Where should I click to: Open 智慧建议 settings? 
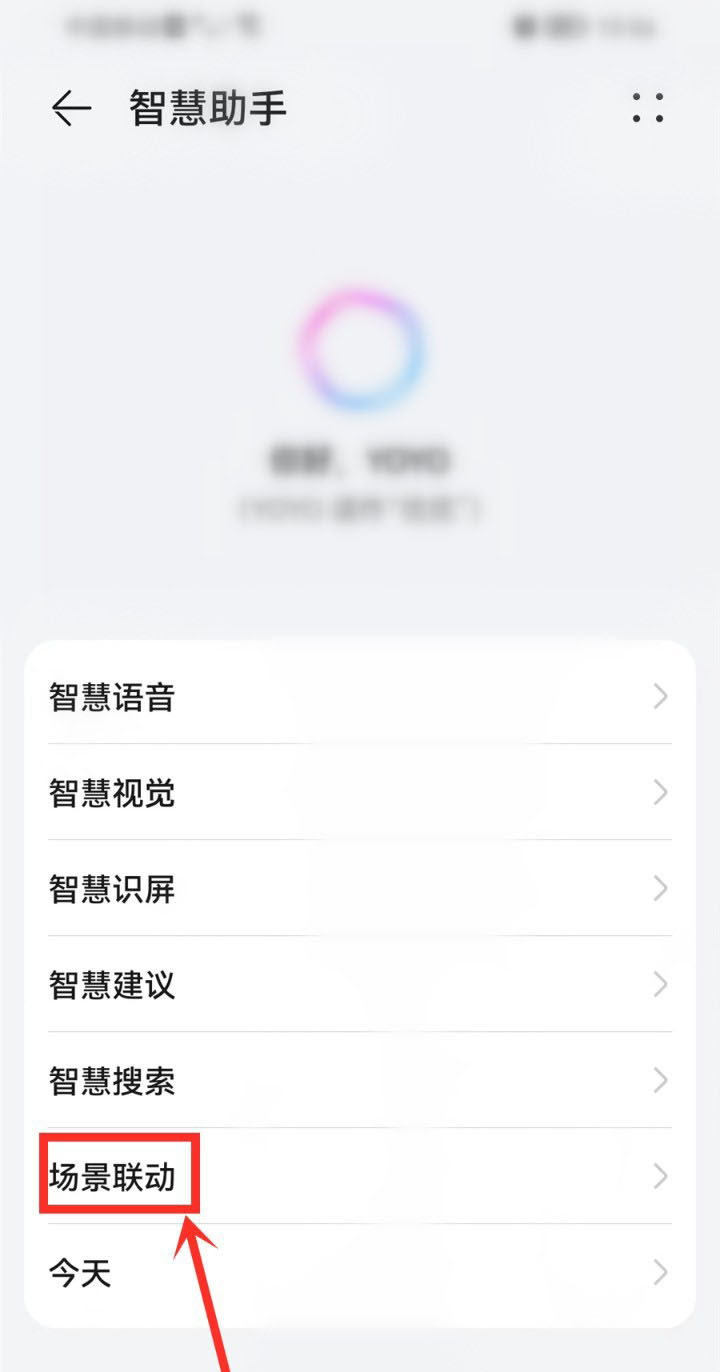360,984
